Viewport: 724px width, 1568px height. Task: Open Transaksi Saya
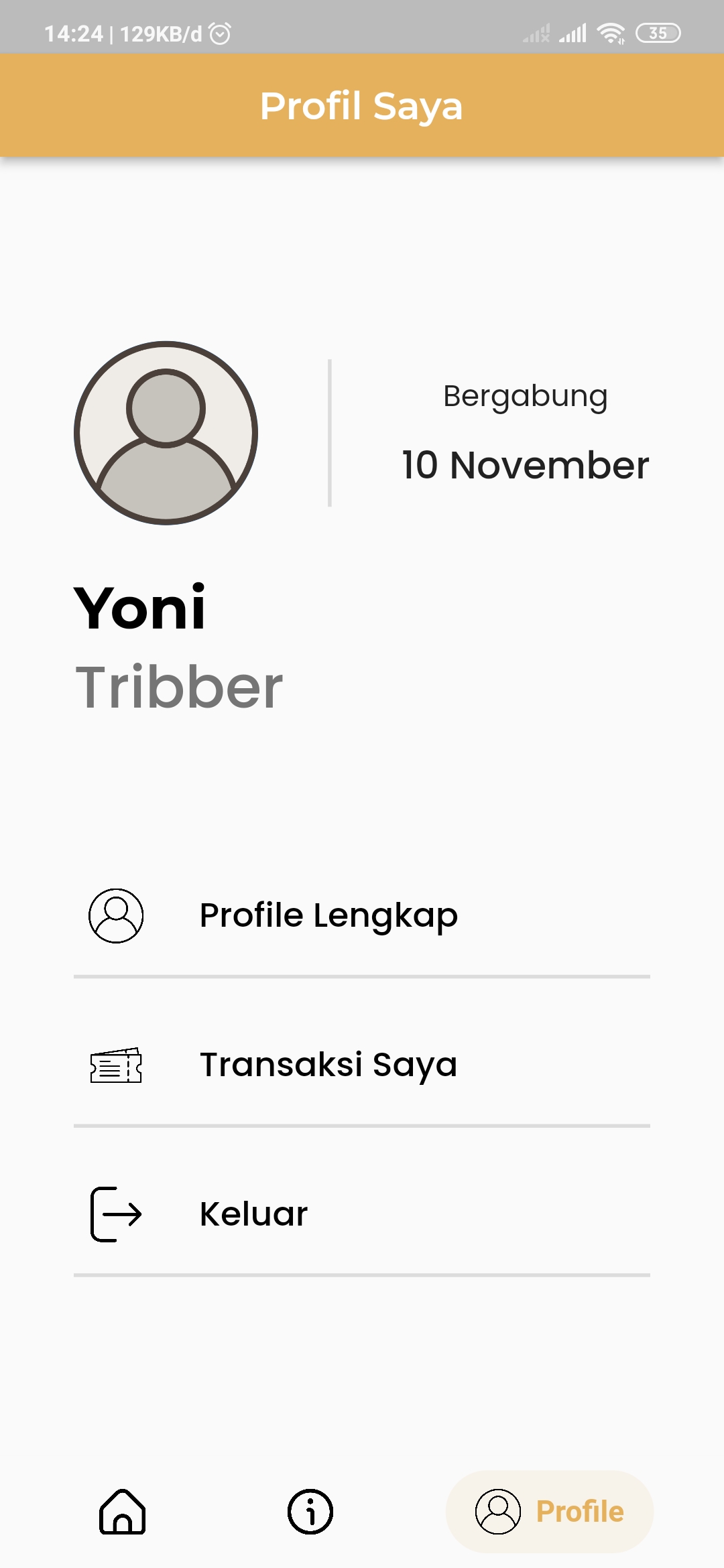tap(328, 1065)
